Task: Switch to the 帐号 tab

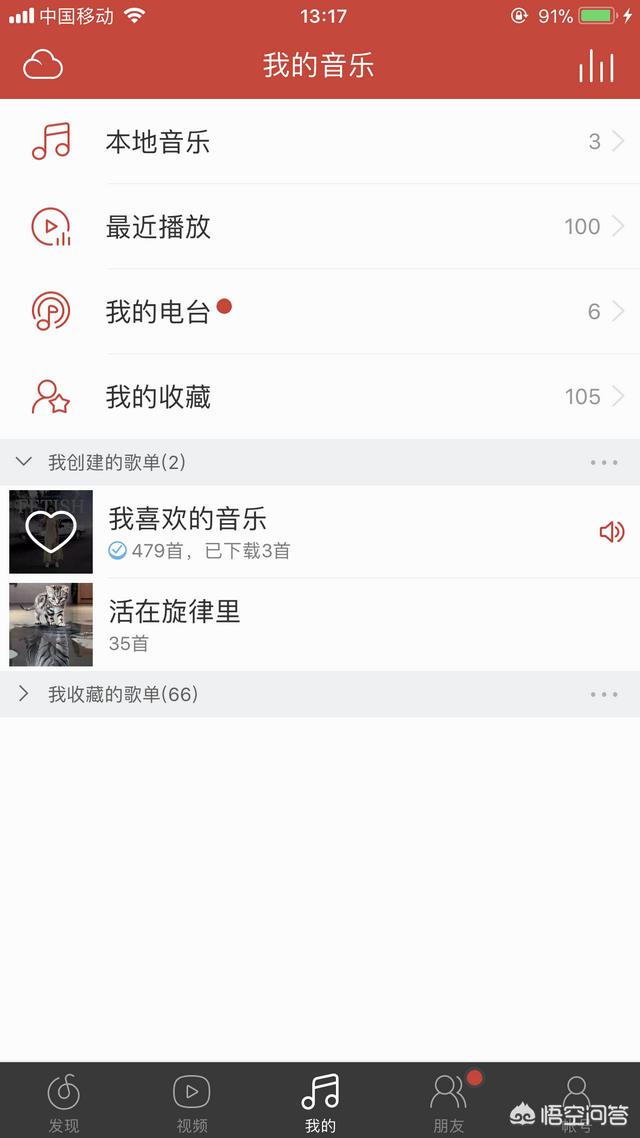Action: tap(576, 1098)
